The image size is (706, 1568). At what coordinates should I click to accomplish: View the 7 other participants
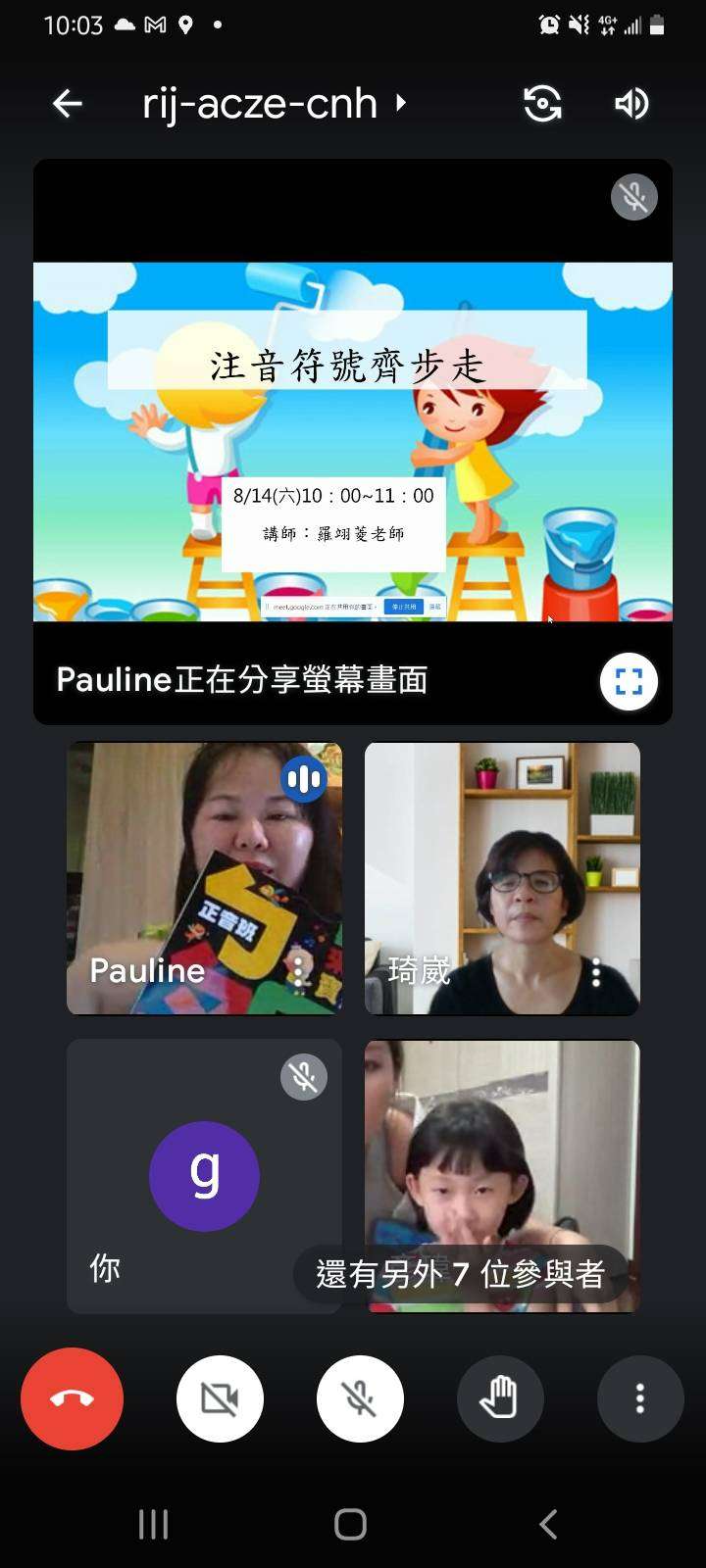[x=460, y=1274]
